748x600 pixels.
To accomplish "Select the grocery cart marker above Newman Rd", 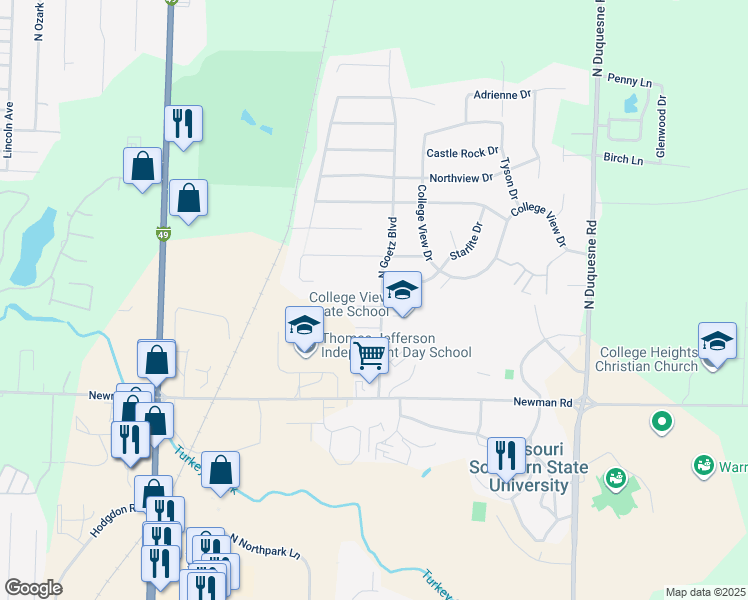I will click(x=370, y=355).
